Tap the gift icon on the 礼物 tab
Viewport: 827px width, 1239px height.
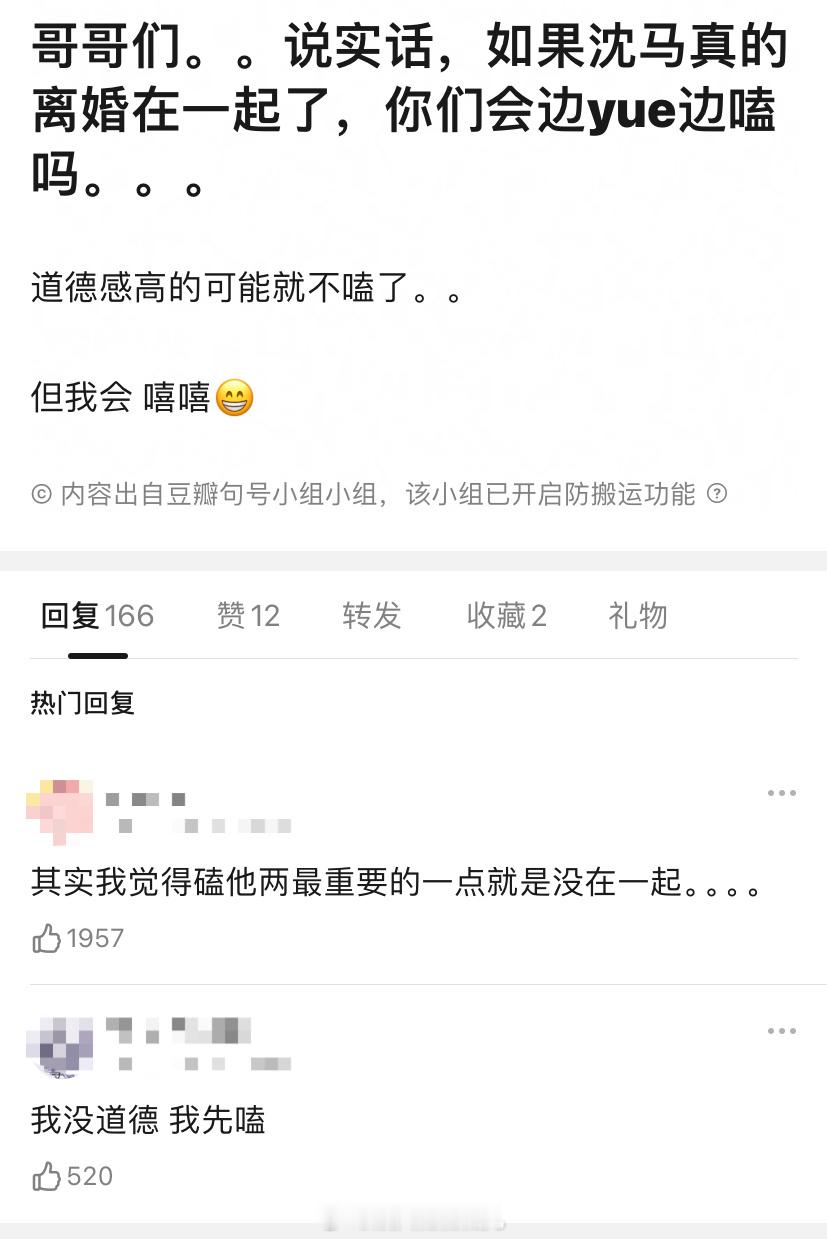pyautogui.click(x=637, y=616)
